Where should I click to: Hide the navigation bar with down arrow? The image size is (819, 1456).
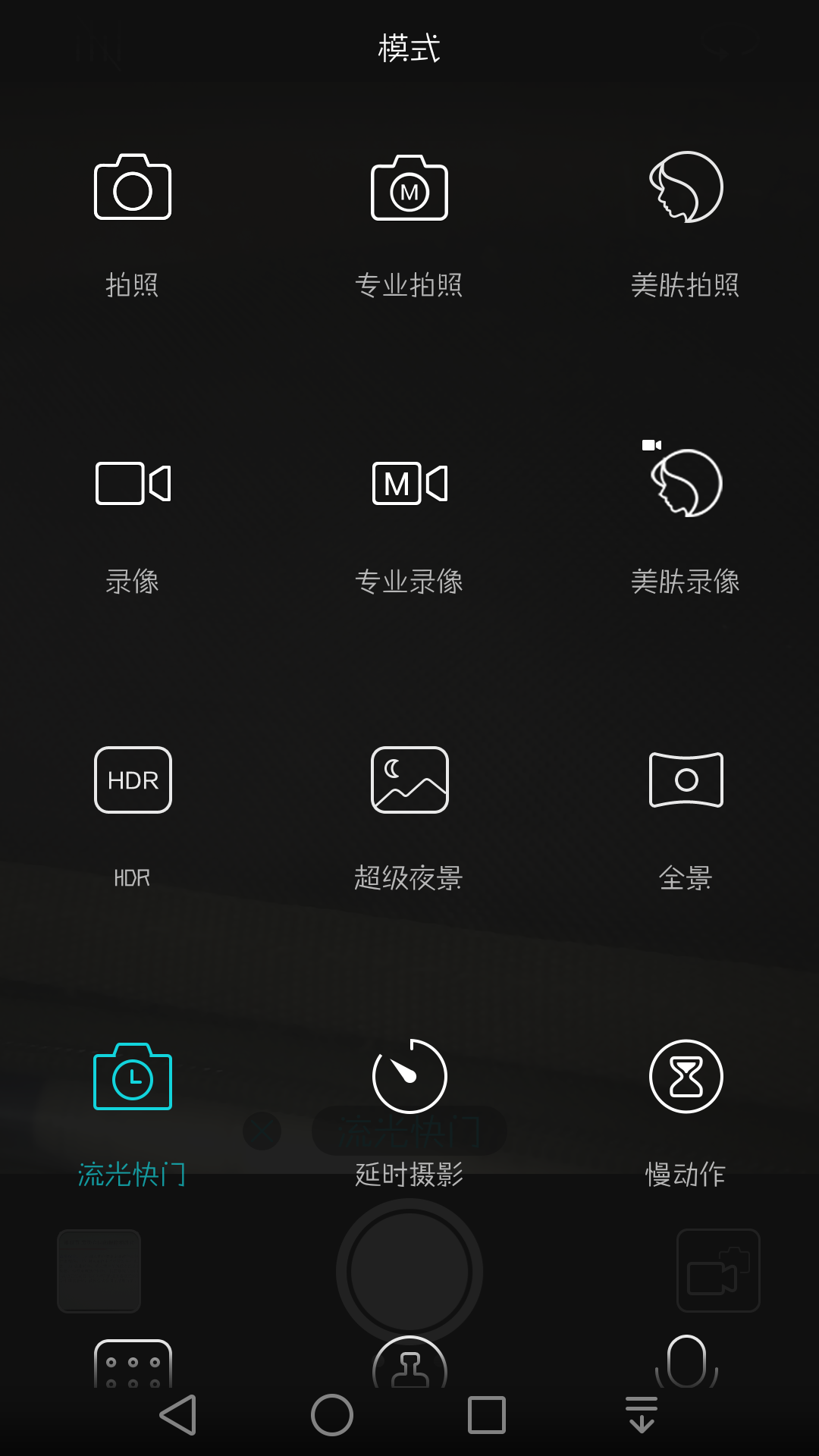pos(642,1415)
